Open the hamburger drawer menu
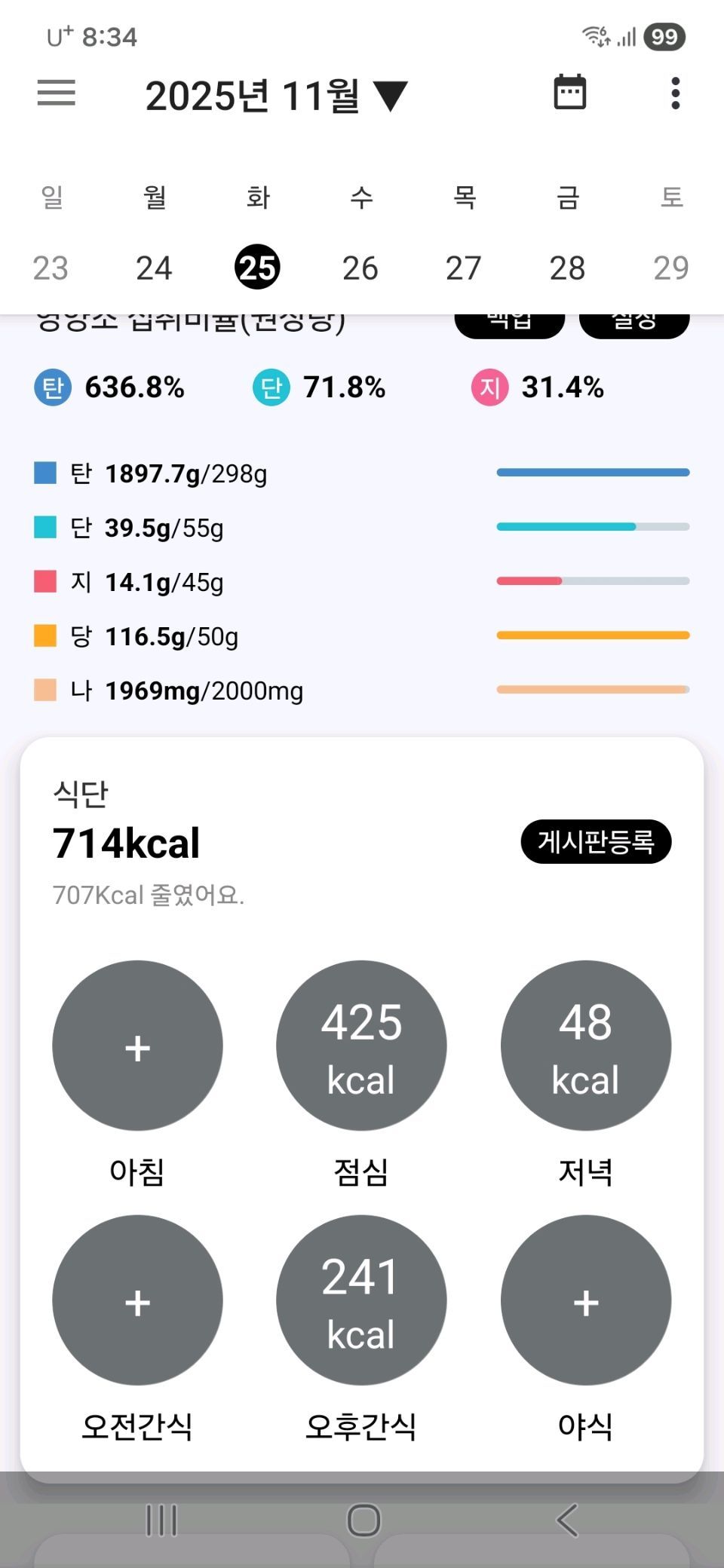Screen dimensions: 724x1568 coord(57,93)
